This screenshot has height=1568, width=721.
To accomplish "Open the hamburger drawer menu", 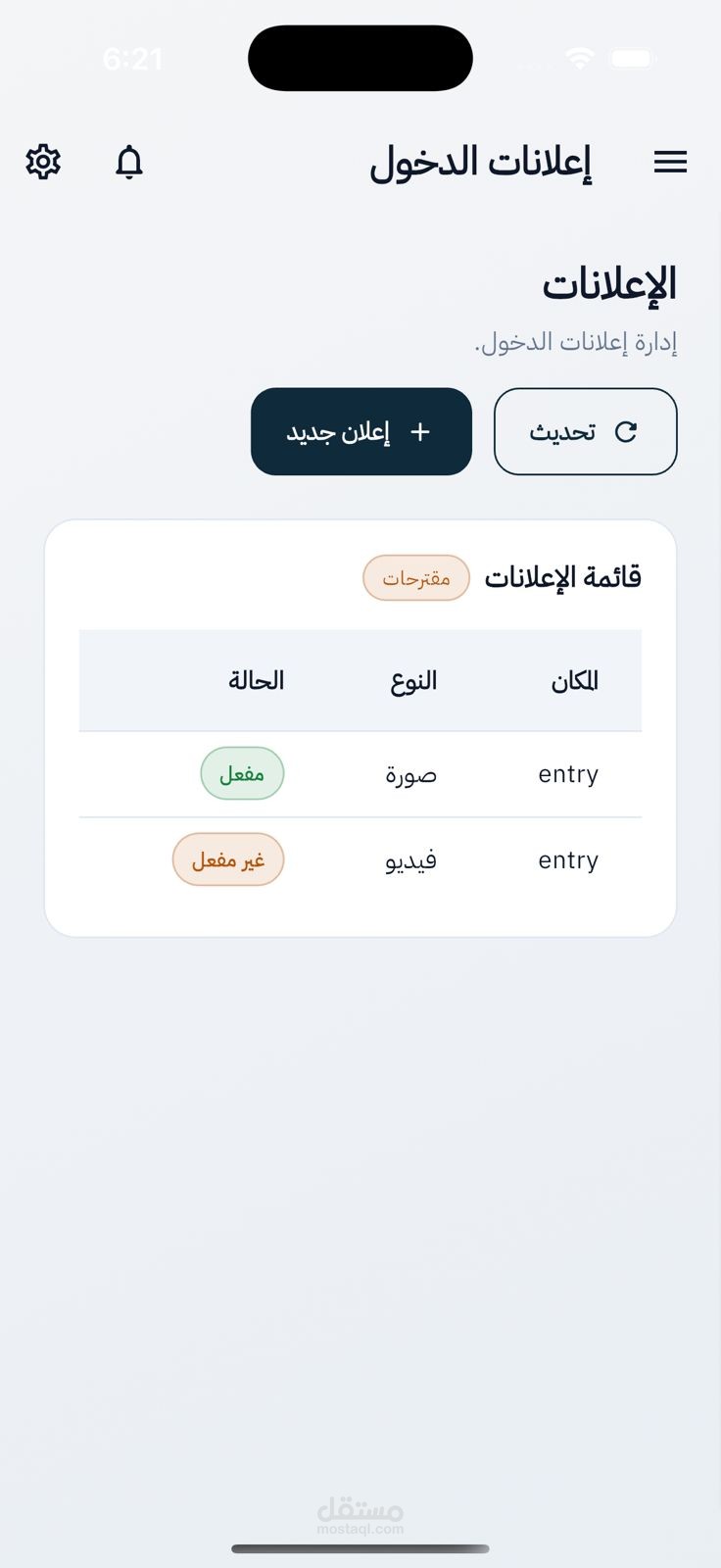I will click(x=670, y=162).
